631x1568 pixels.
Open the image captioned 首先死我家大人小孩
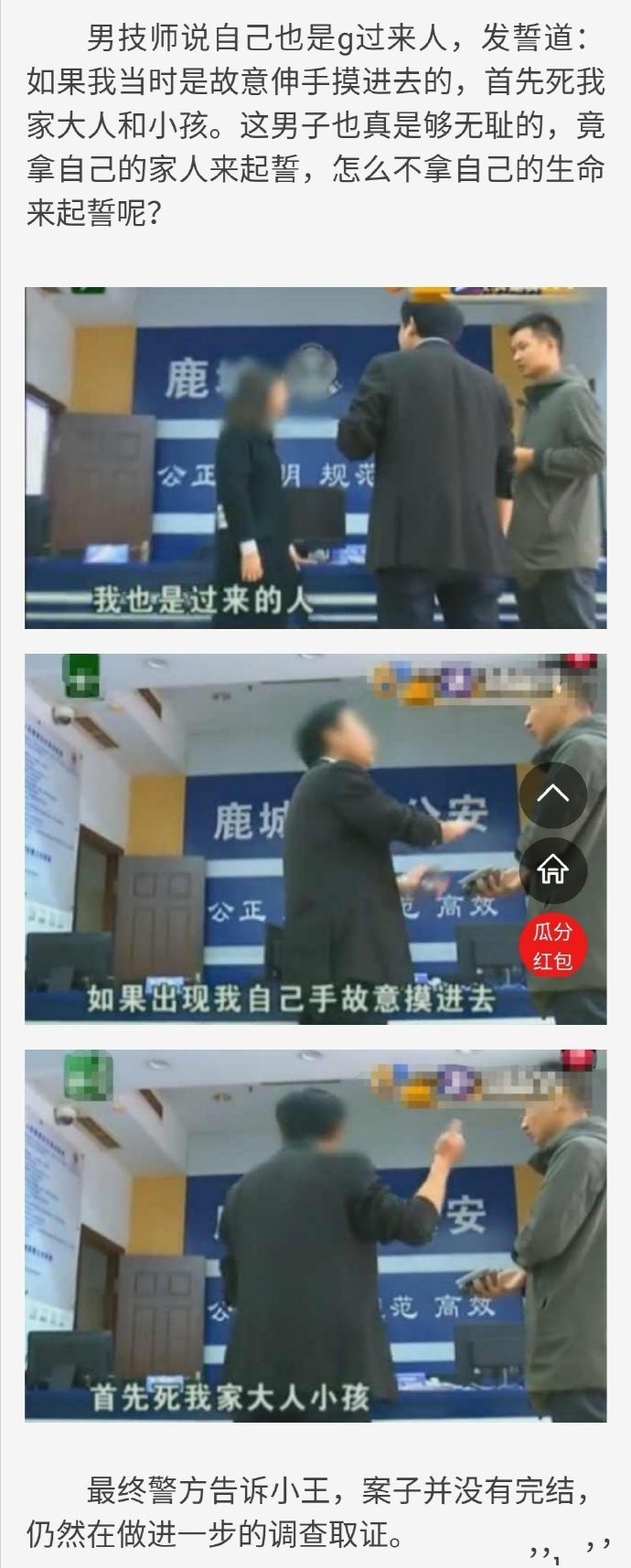(x=315, y=1234)
